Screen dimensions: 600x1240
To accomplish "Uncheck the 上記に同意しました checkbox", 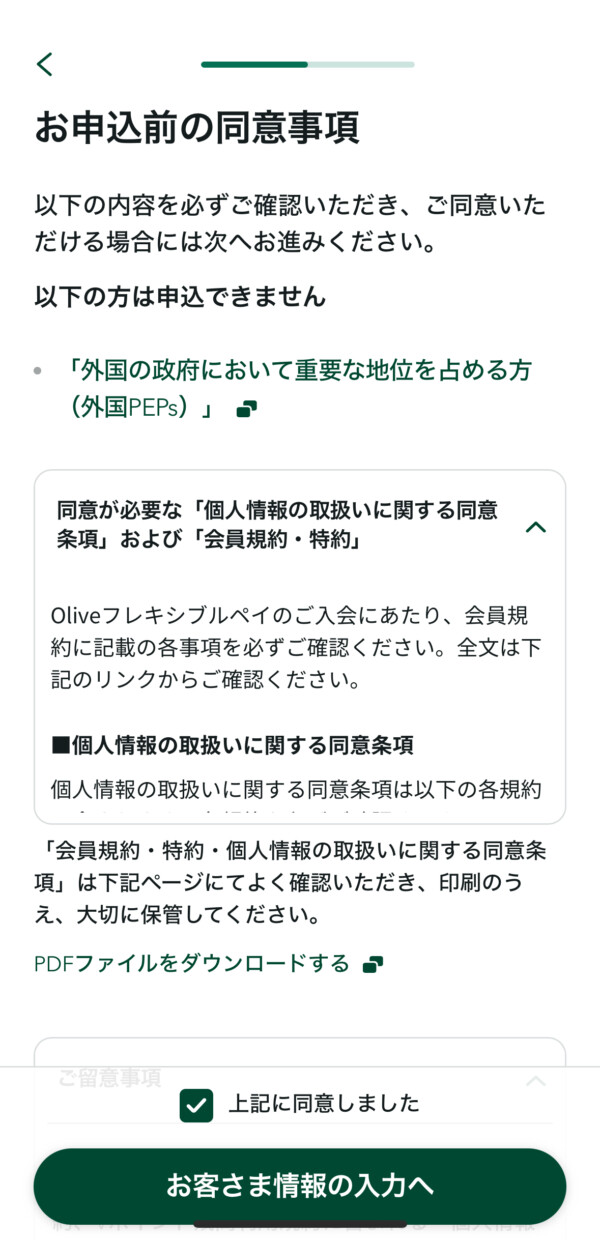I will click(196, 1105).
